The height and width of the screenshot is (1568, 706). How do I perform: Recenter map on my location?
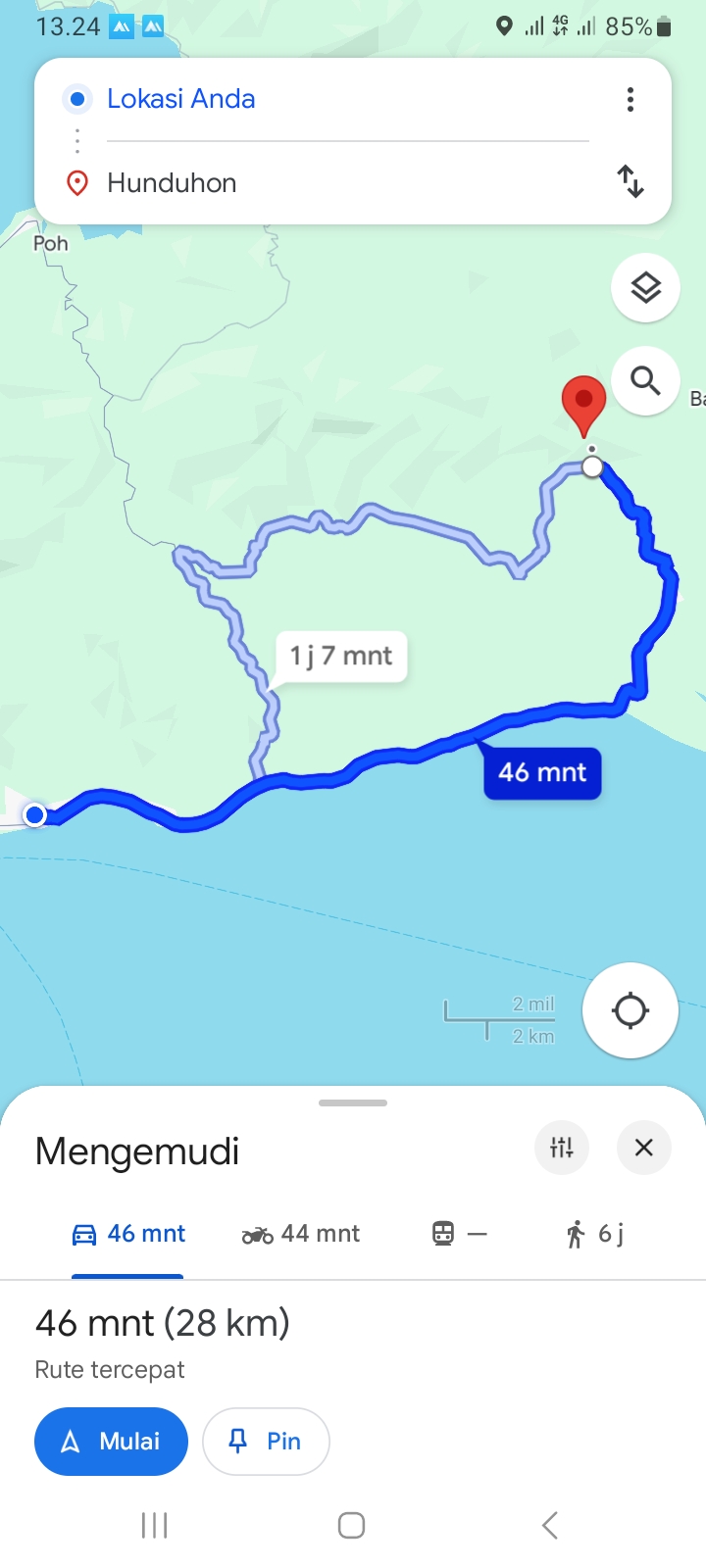click(x=630, y=1010)
